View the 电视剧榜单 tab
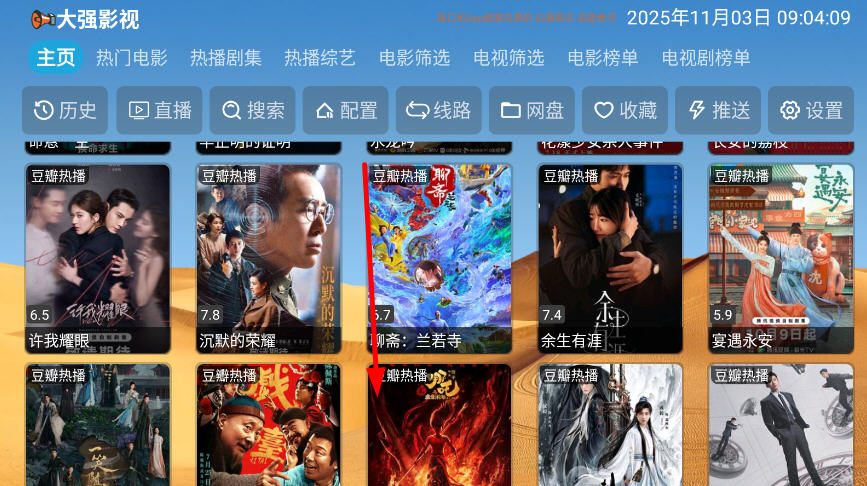Viewport: 867px width, 486px height. coord(706,58)
